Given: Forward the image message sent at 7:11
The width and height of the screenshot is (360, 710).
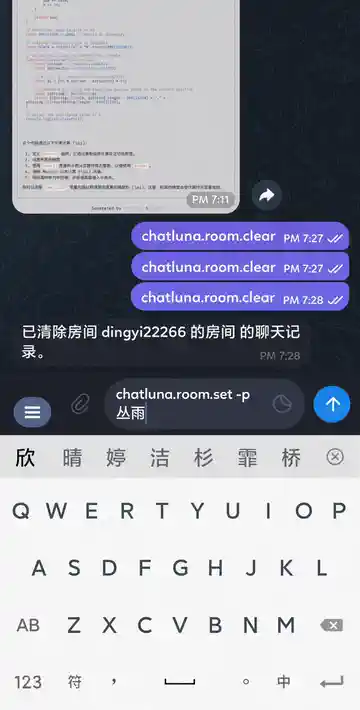Looking at the screenshot, I should point(267,196).
